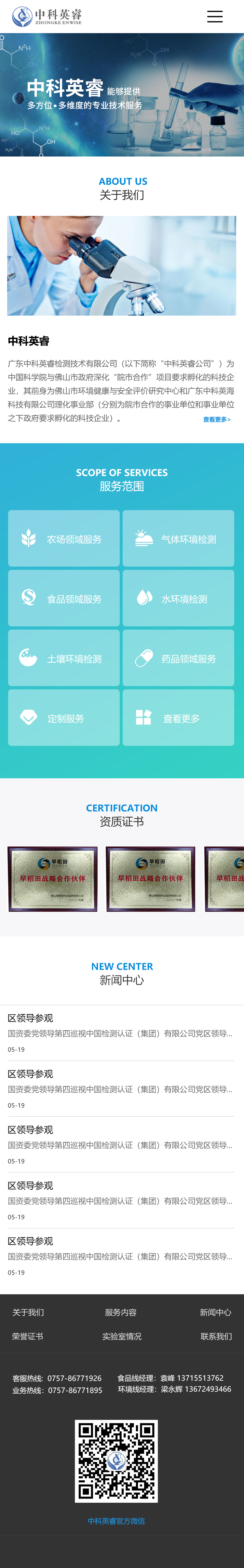
Task: Go to 关于我们 in the footer
Action: point(28,1312)
